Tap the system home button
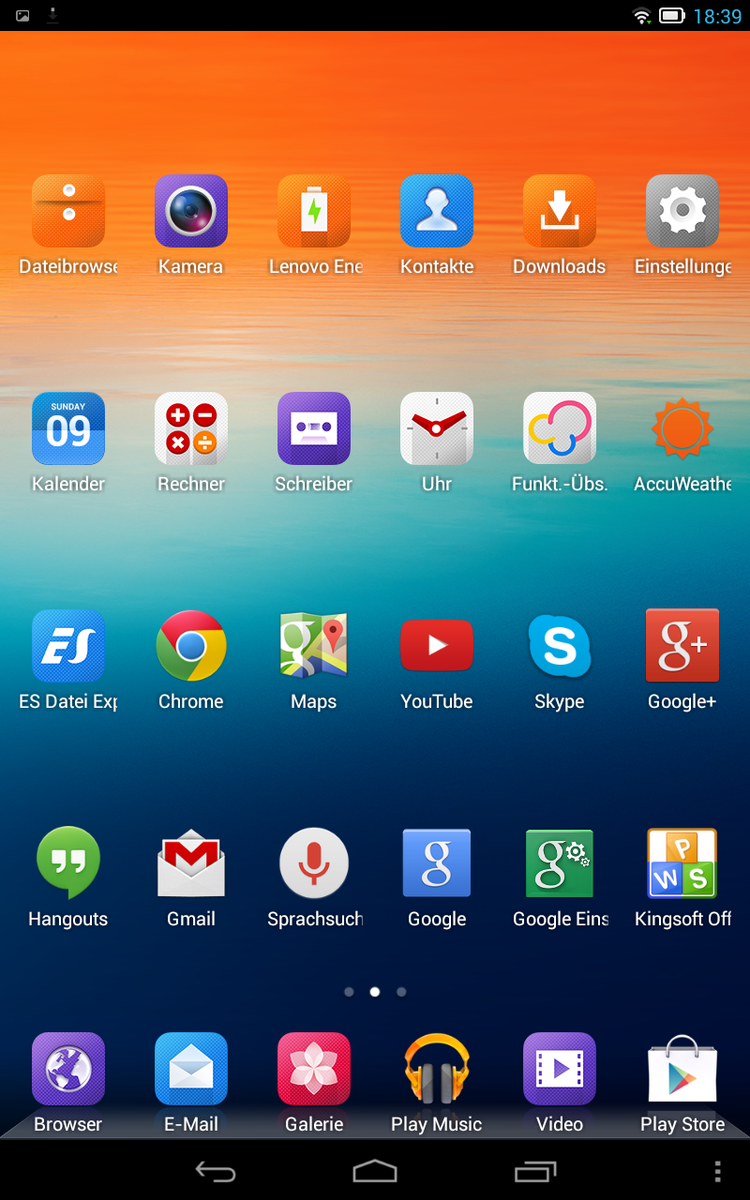The width and height of the screenshot is (750, 1200). pyautogui.click(x=375, y=1171)
